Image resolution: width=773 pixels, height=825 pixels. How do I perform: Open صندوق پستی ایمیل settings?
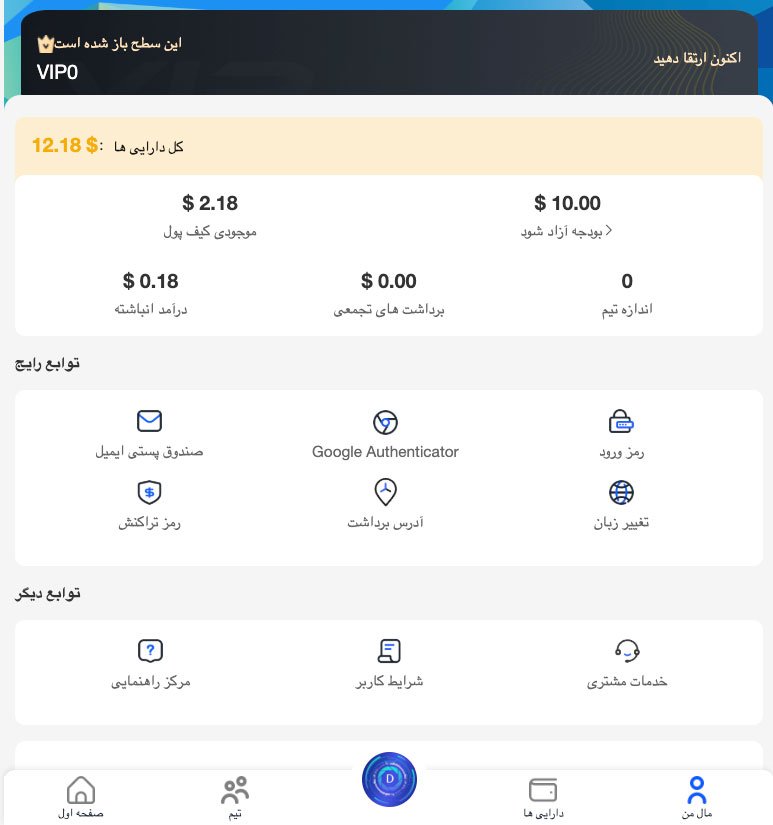[x=149, y=434]
